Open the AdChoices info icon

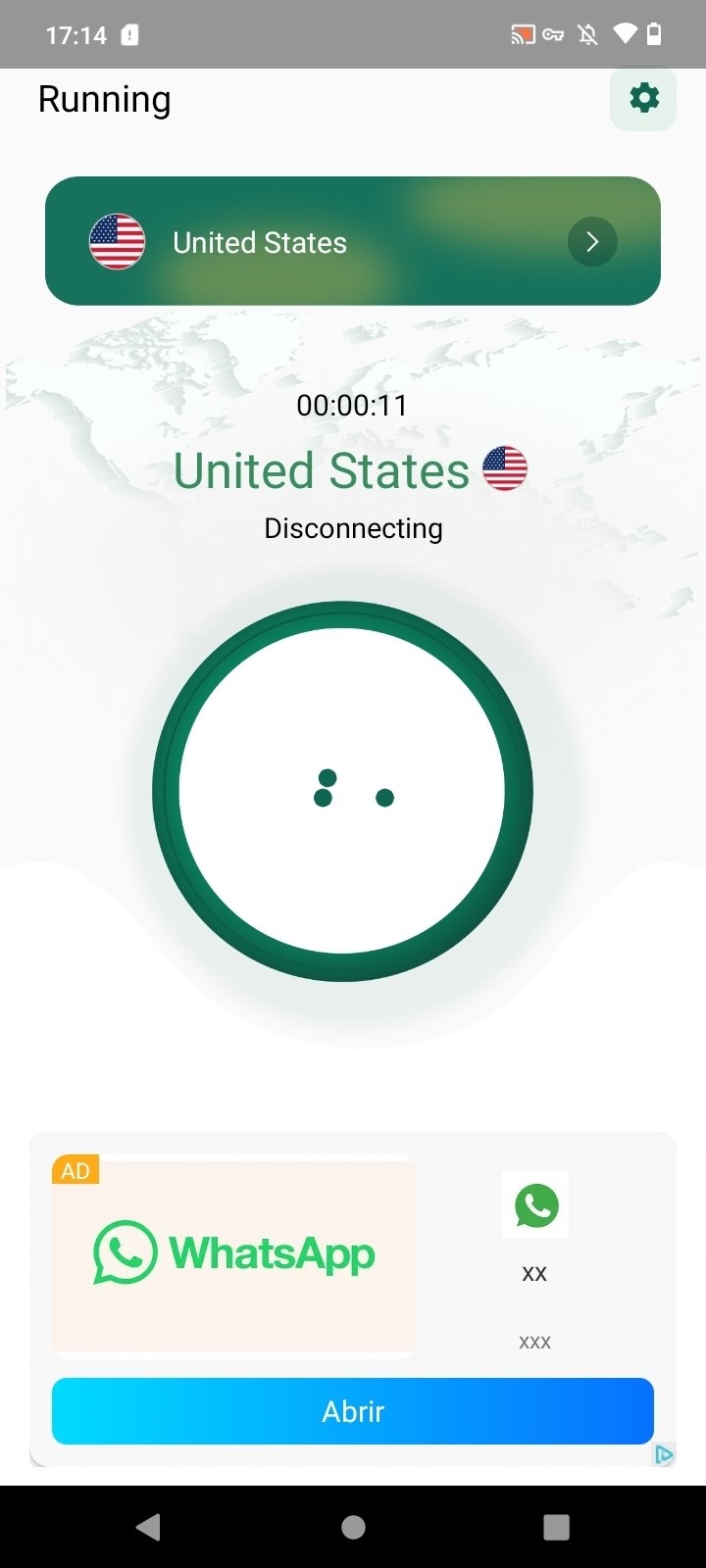pos(664,1454)
